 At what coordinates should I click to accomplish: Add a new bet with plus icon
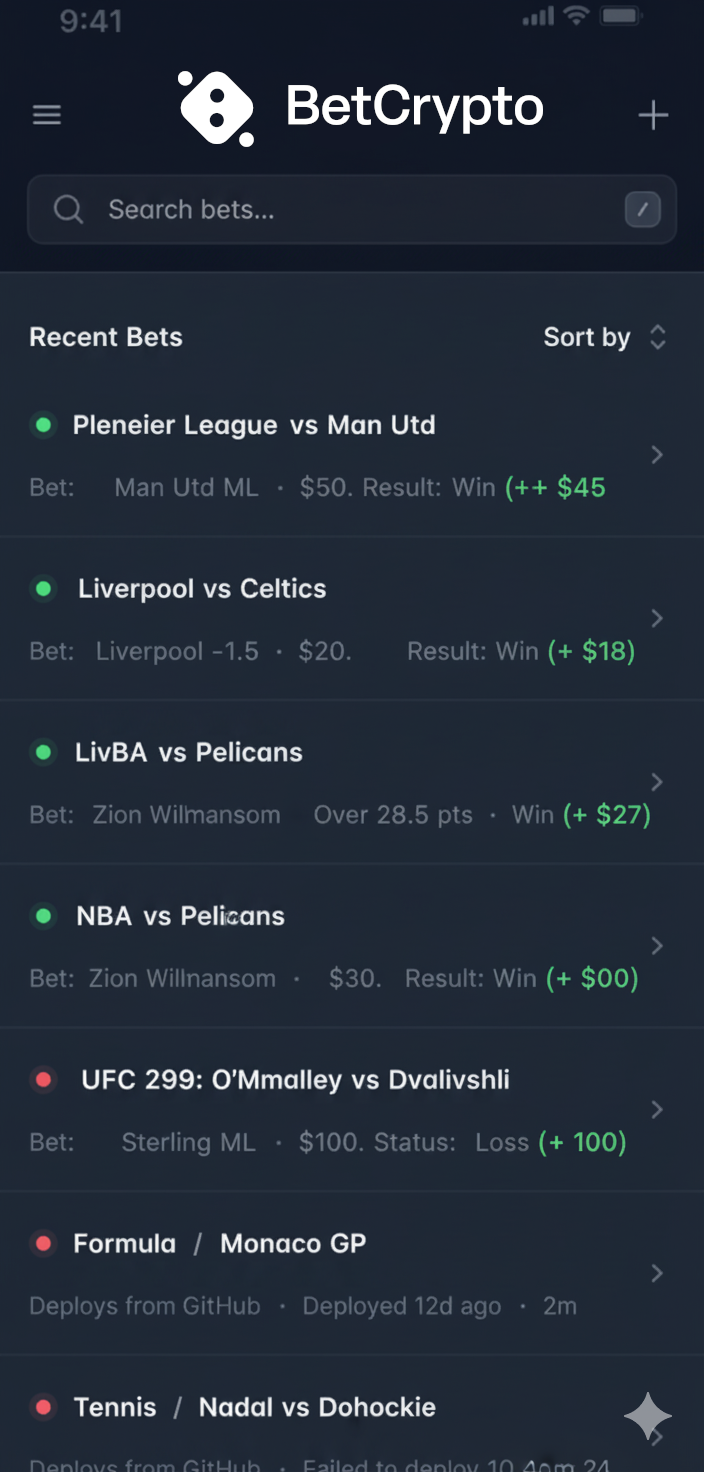[653, 116]
